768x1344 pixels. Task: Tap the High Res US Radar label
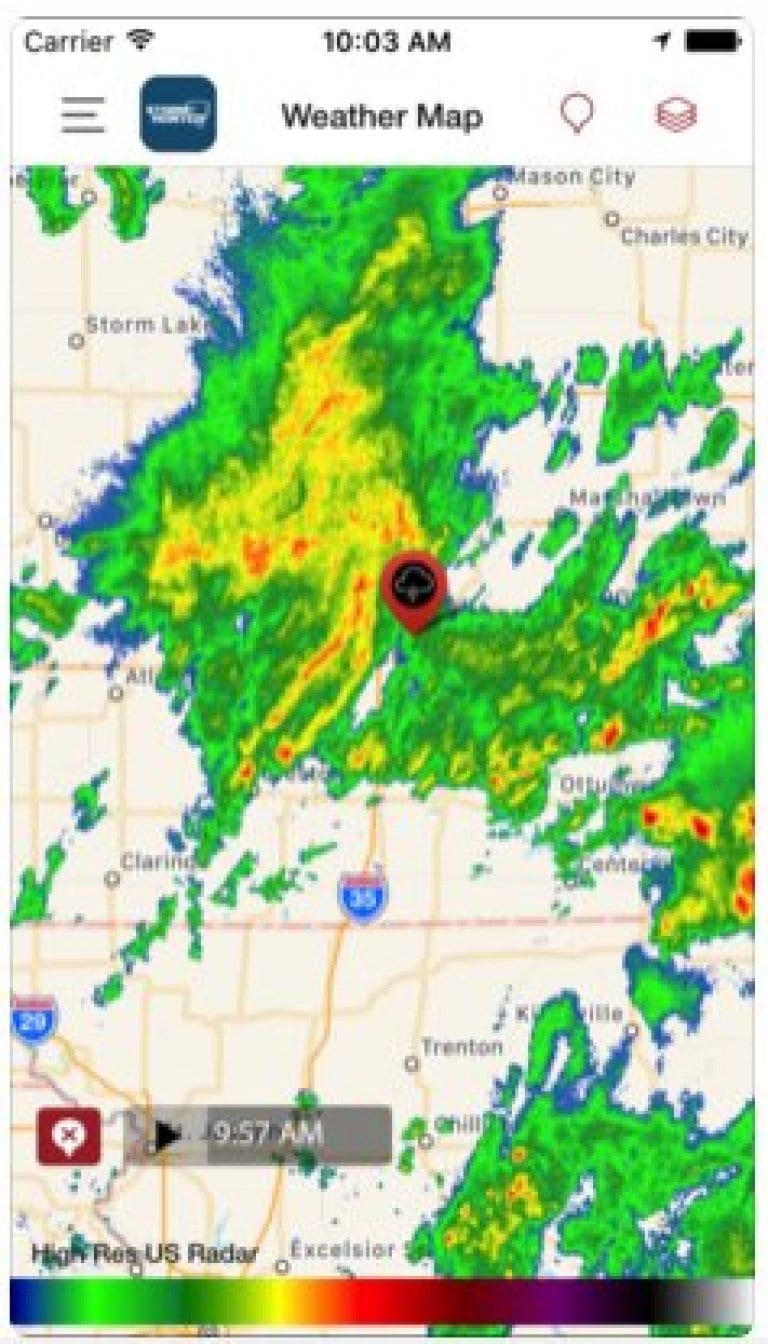pos(146,1251)
